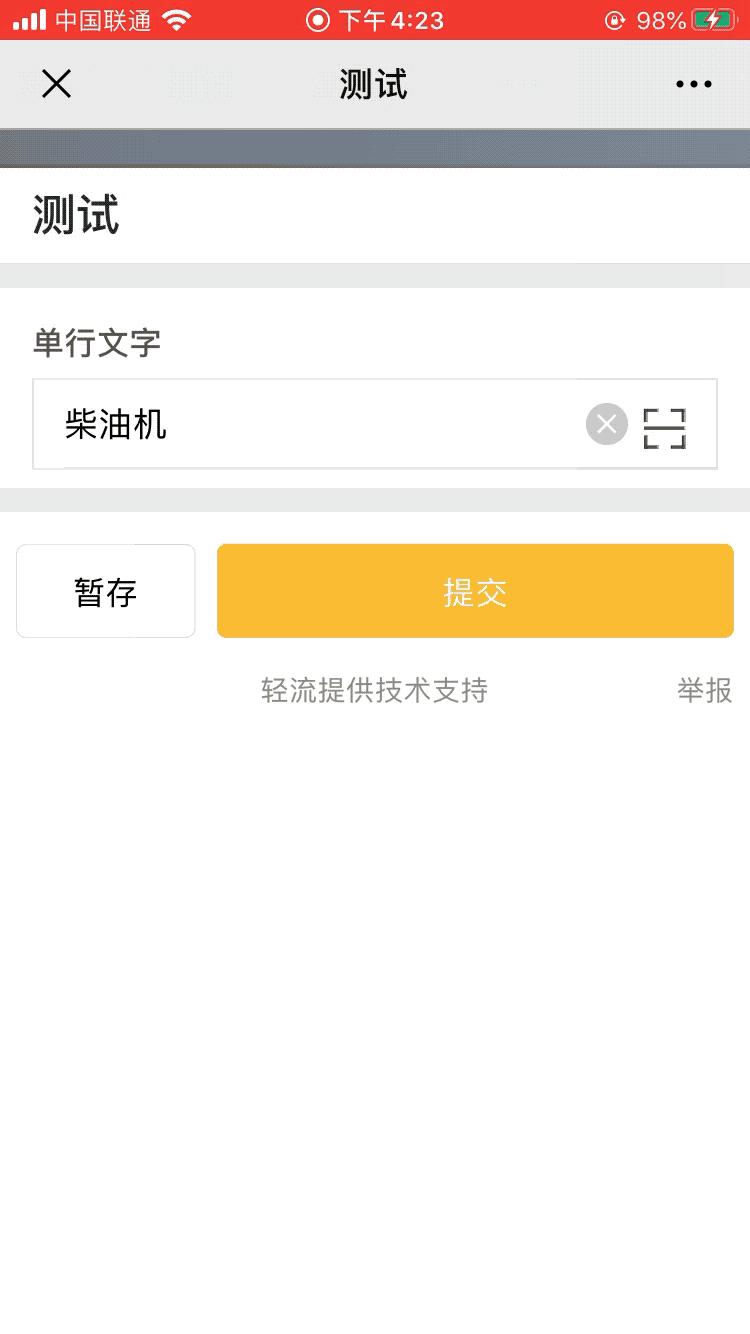The image size is (750, 1334).
Task: Tap the 轻流提供技术支持 support link
Action: pos(374,691)
